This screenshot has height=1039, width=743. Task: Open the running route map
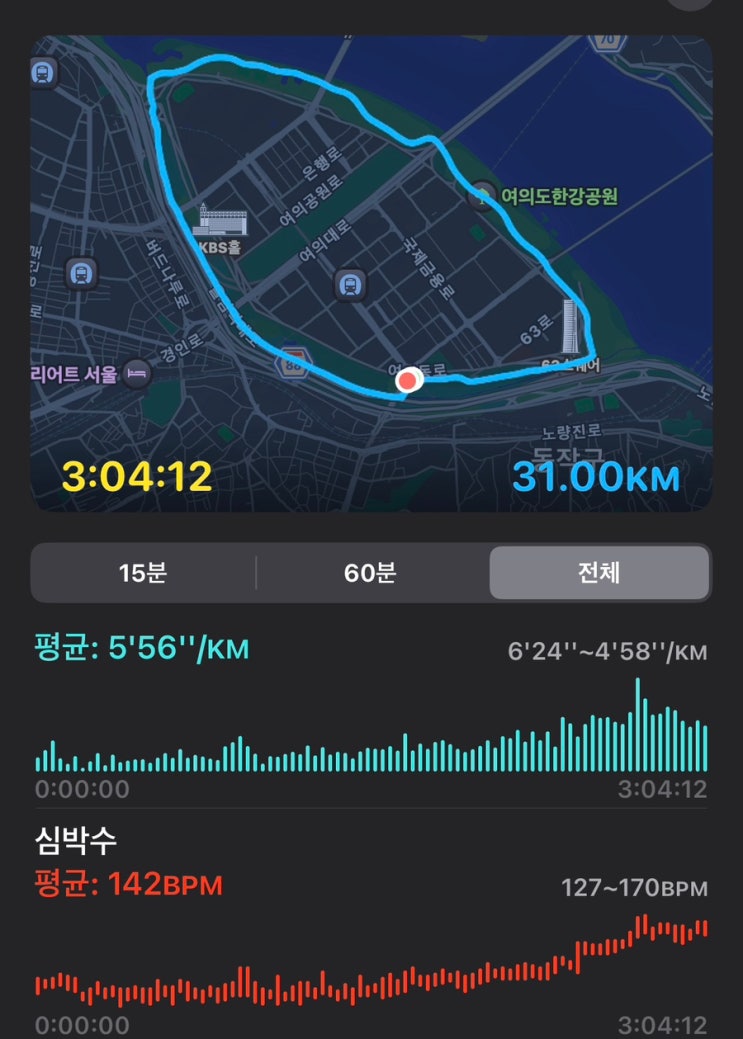(x=371, y=250)
